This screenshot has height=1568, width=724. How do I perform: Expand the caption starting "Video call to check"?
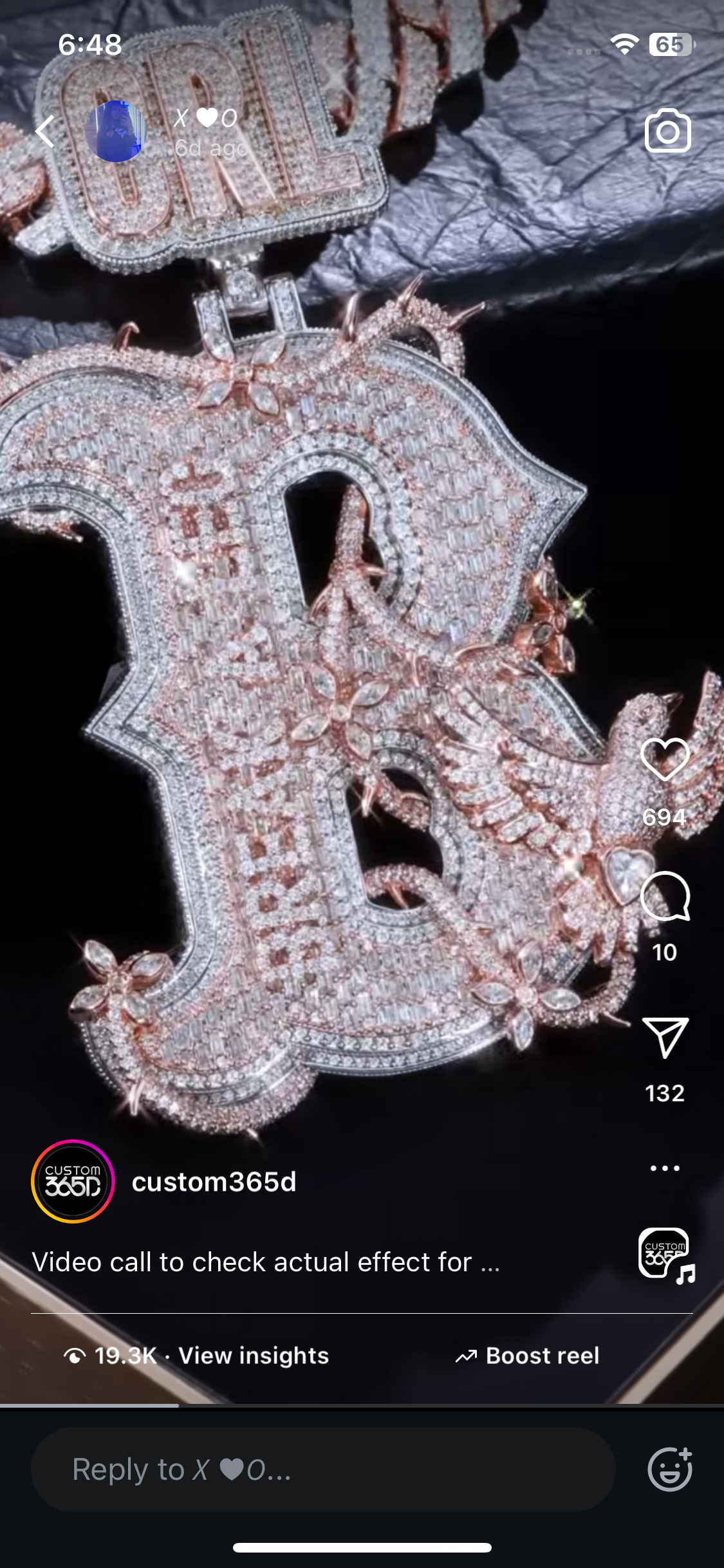[x=265, y=1262]
